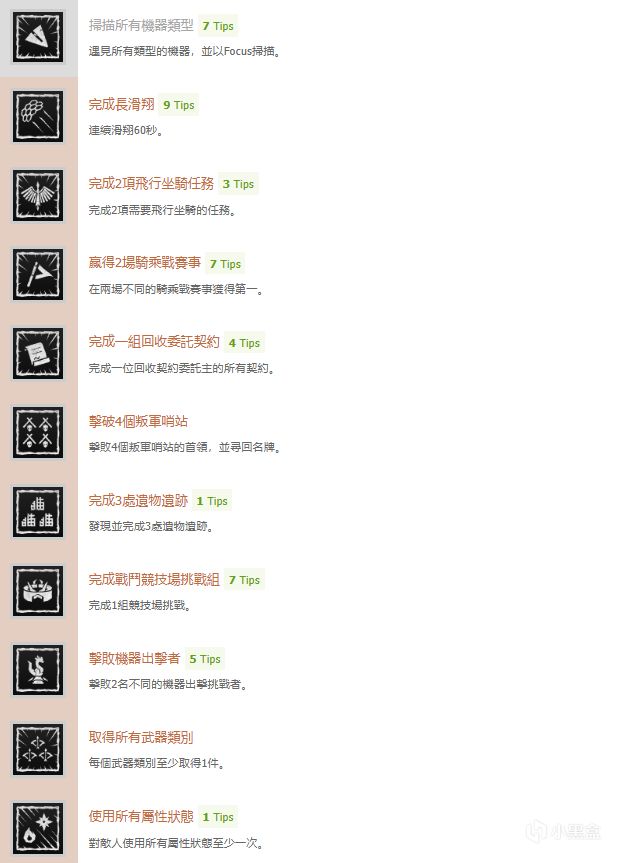619x863 pixels.
Task: Open the 取得所有武器類別 trophy link
Action: pyautogui.click(x=141, y=737)
